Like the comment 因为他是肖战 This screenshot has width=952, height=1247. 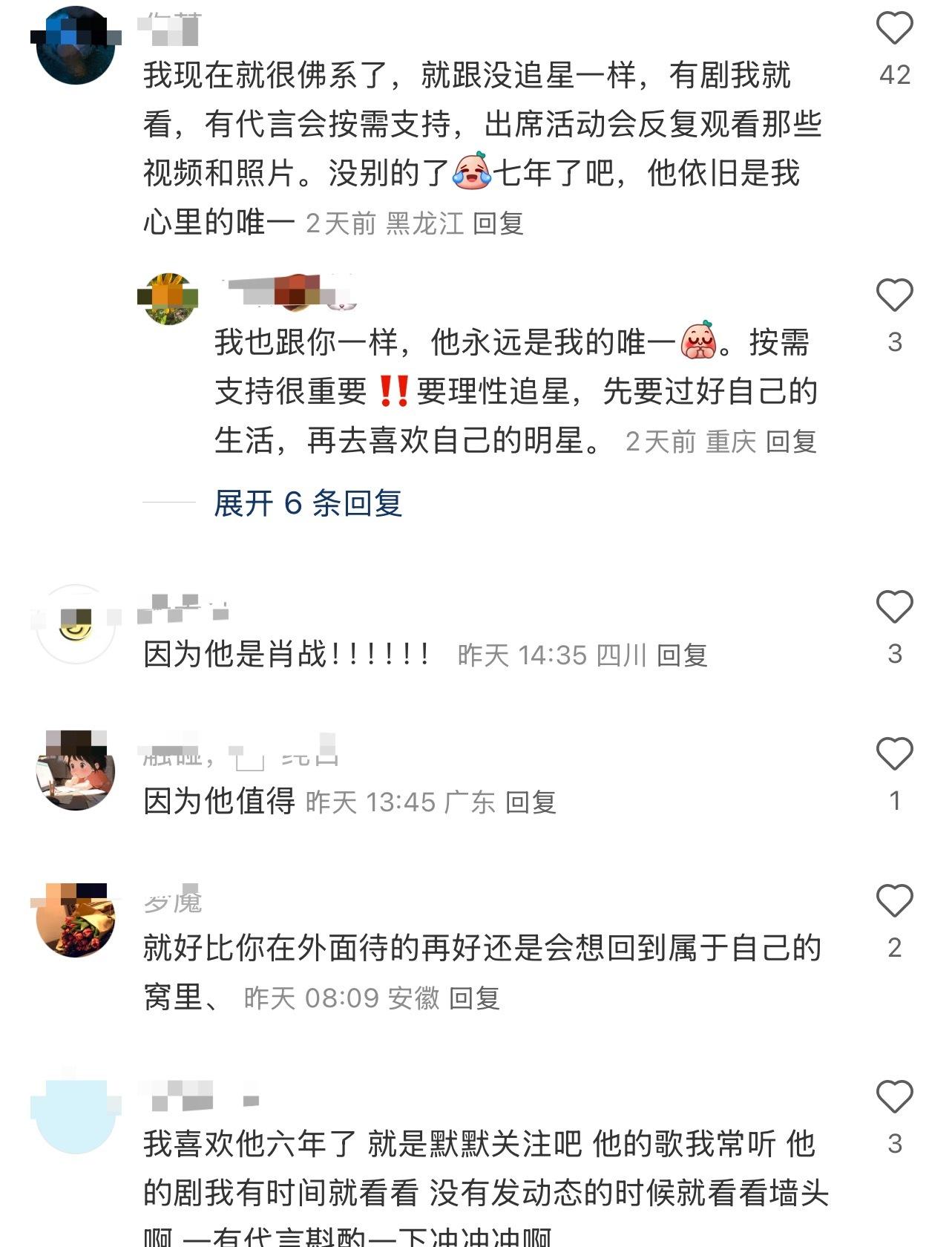coord(894,607)
